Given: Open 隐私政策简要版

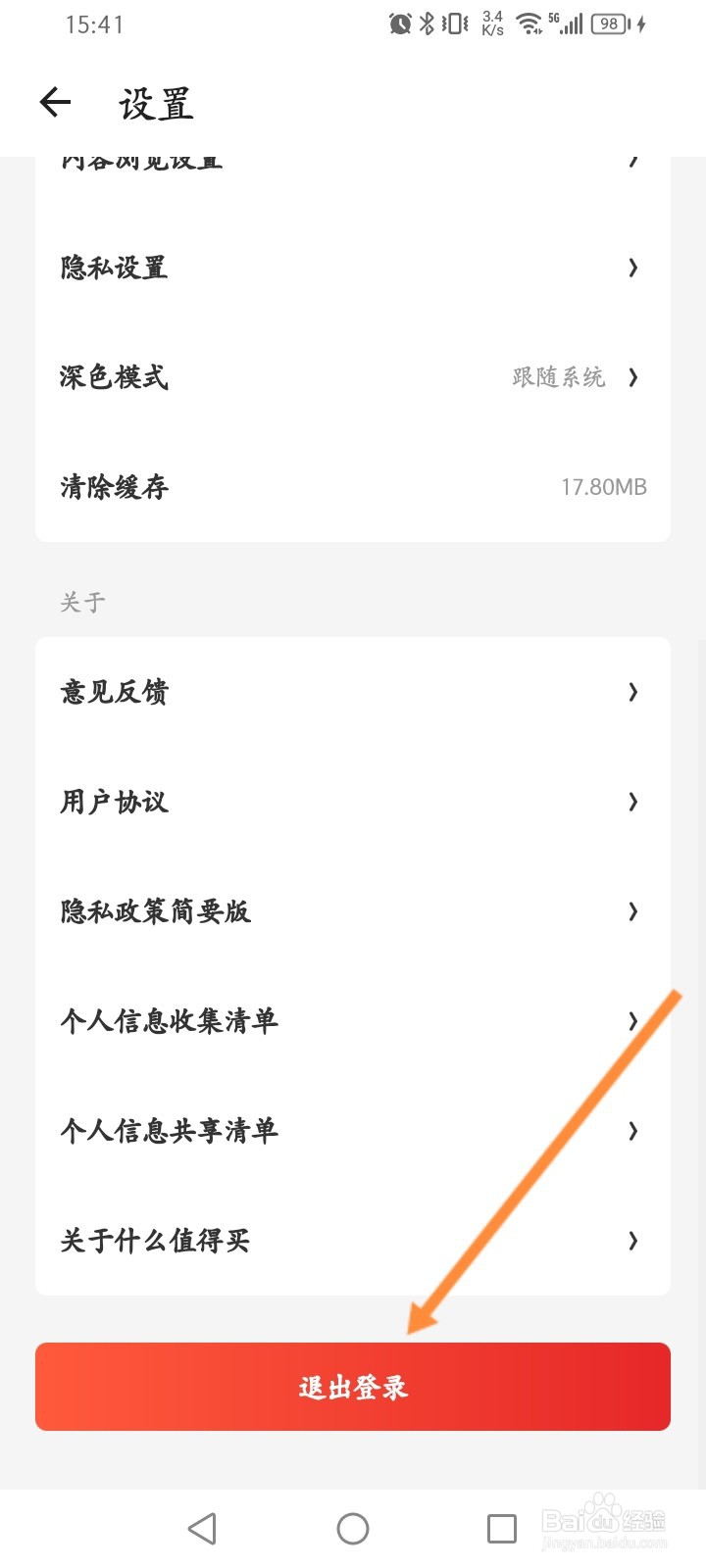Looking at the screenshot, I should pyautogui.click(x=353, y=911).
